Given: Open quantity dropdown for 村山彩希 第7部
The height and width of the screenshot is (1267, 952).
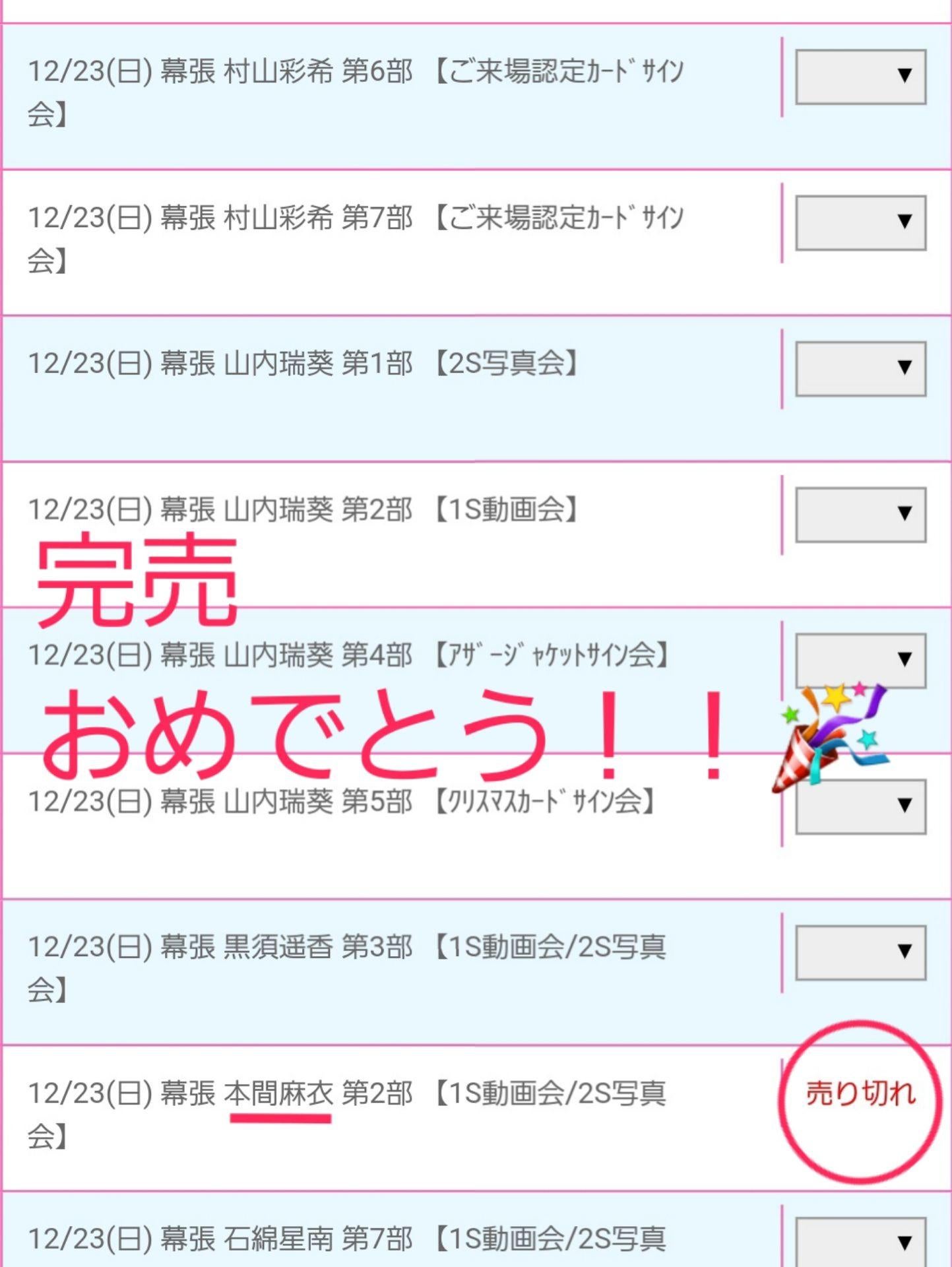Looking at the screenshot, I should click(x=860, y=222).
